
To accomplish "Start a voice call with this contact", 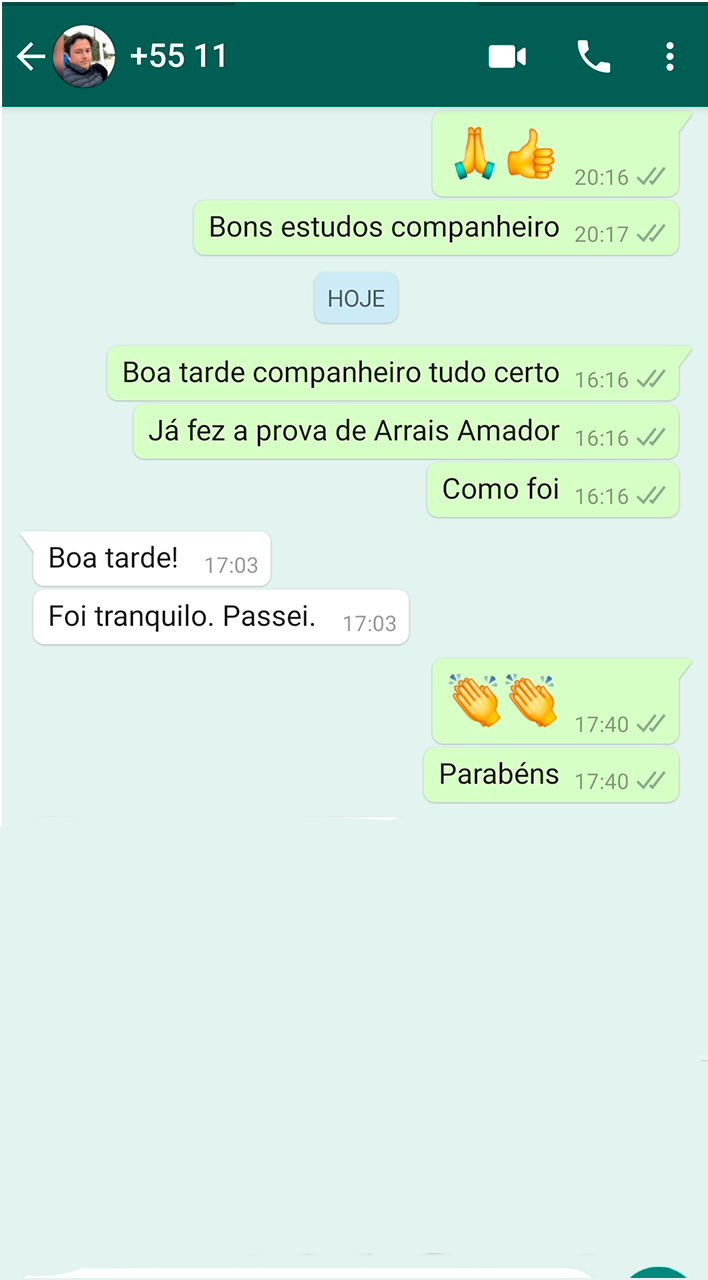I will 593,57.
